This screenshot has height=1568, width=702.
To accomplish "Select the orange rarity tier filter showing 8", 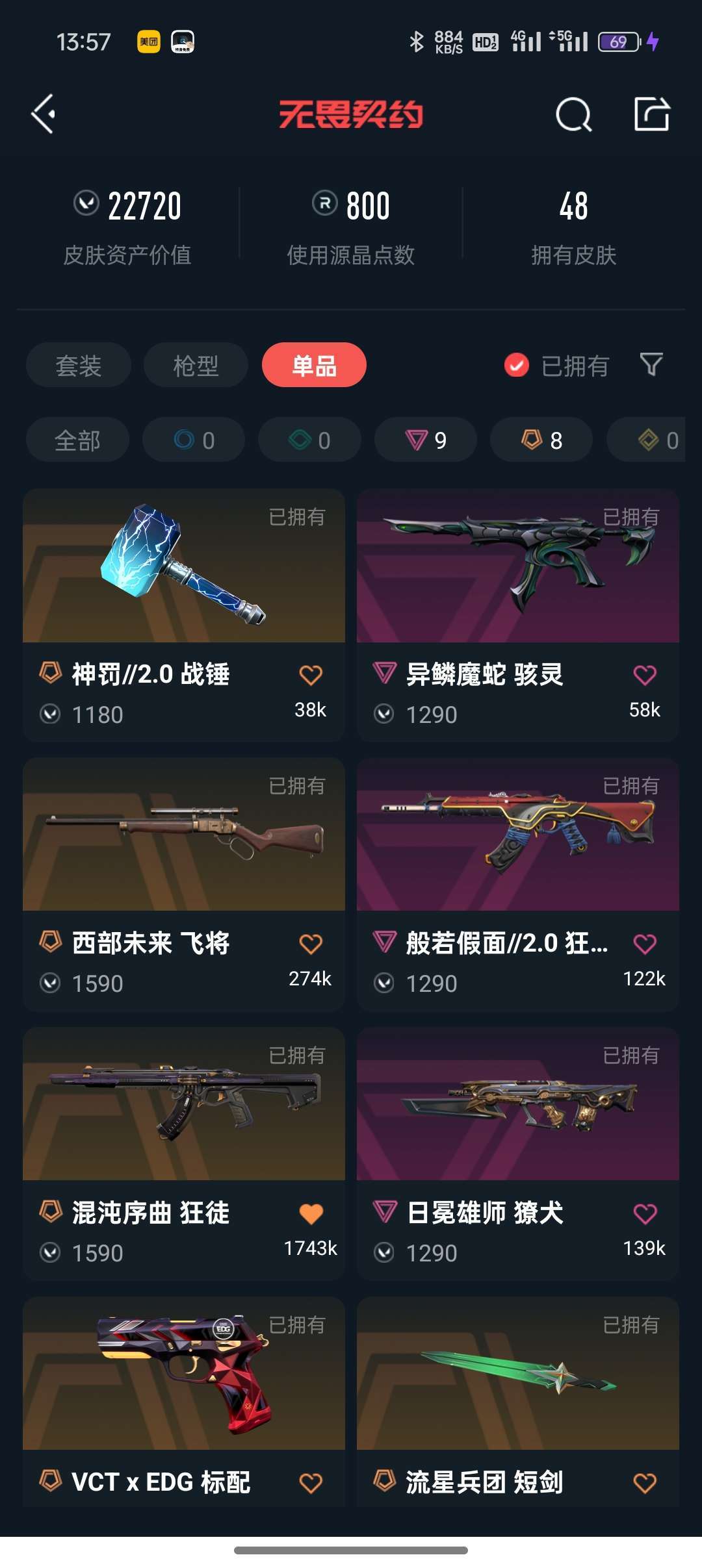I will [x=541, y=440].
